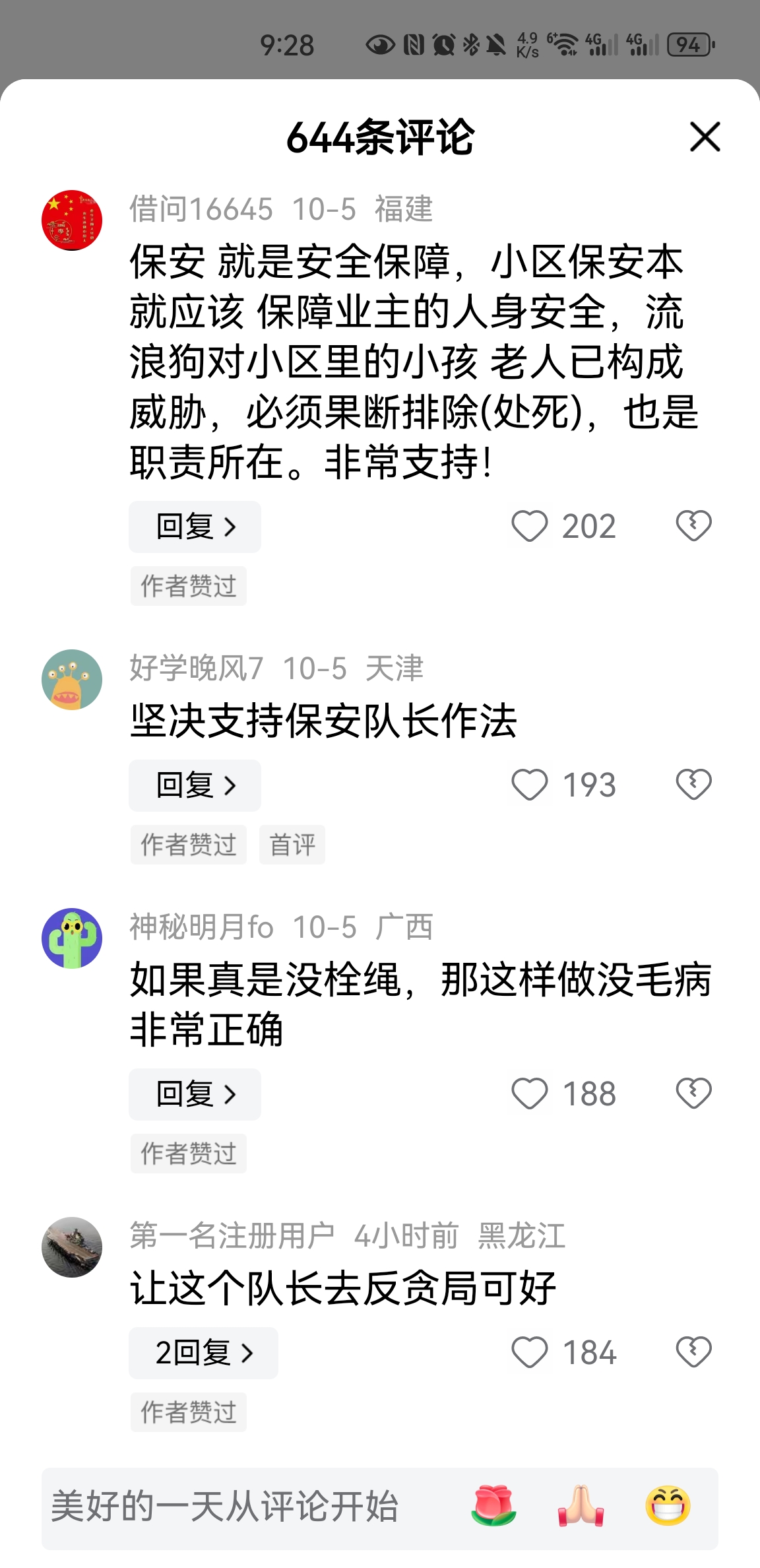Dislike the comment by 借问16645
This screenshot has width=760, height=1568.
693,527
